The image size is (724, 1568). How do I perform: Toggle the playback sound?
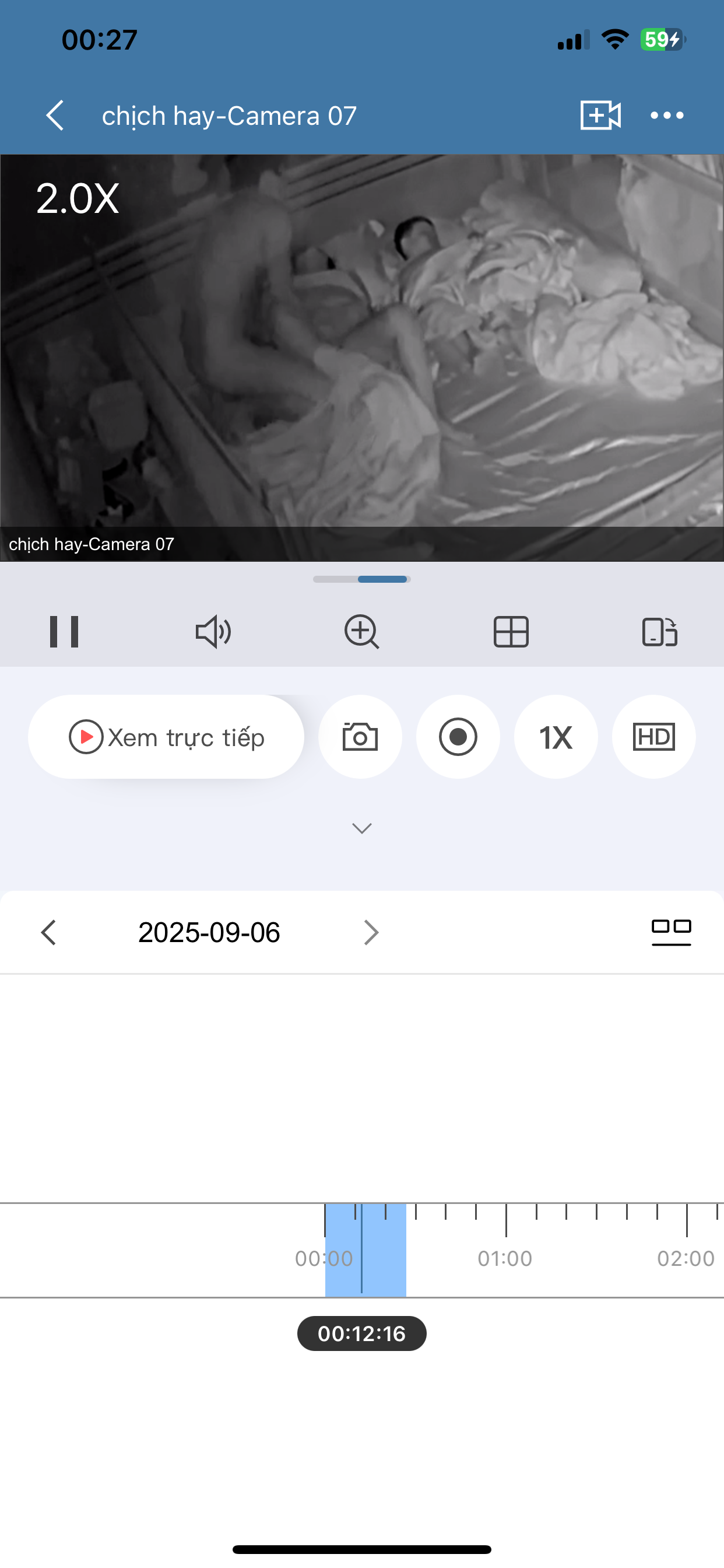coord(213,632)
